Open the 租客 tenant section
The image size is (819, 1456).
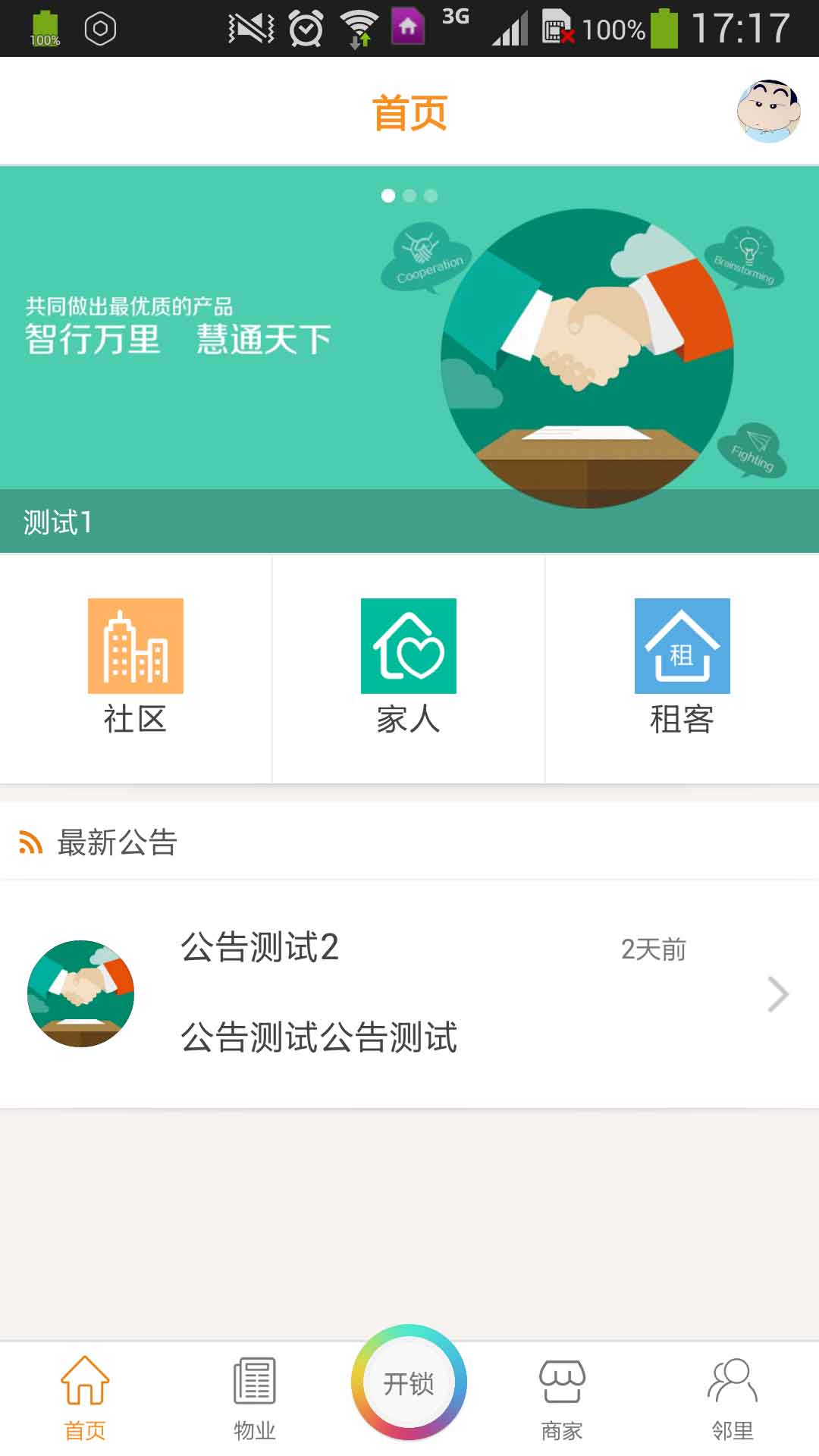pyautogui.click(x=682, y=667)
